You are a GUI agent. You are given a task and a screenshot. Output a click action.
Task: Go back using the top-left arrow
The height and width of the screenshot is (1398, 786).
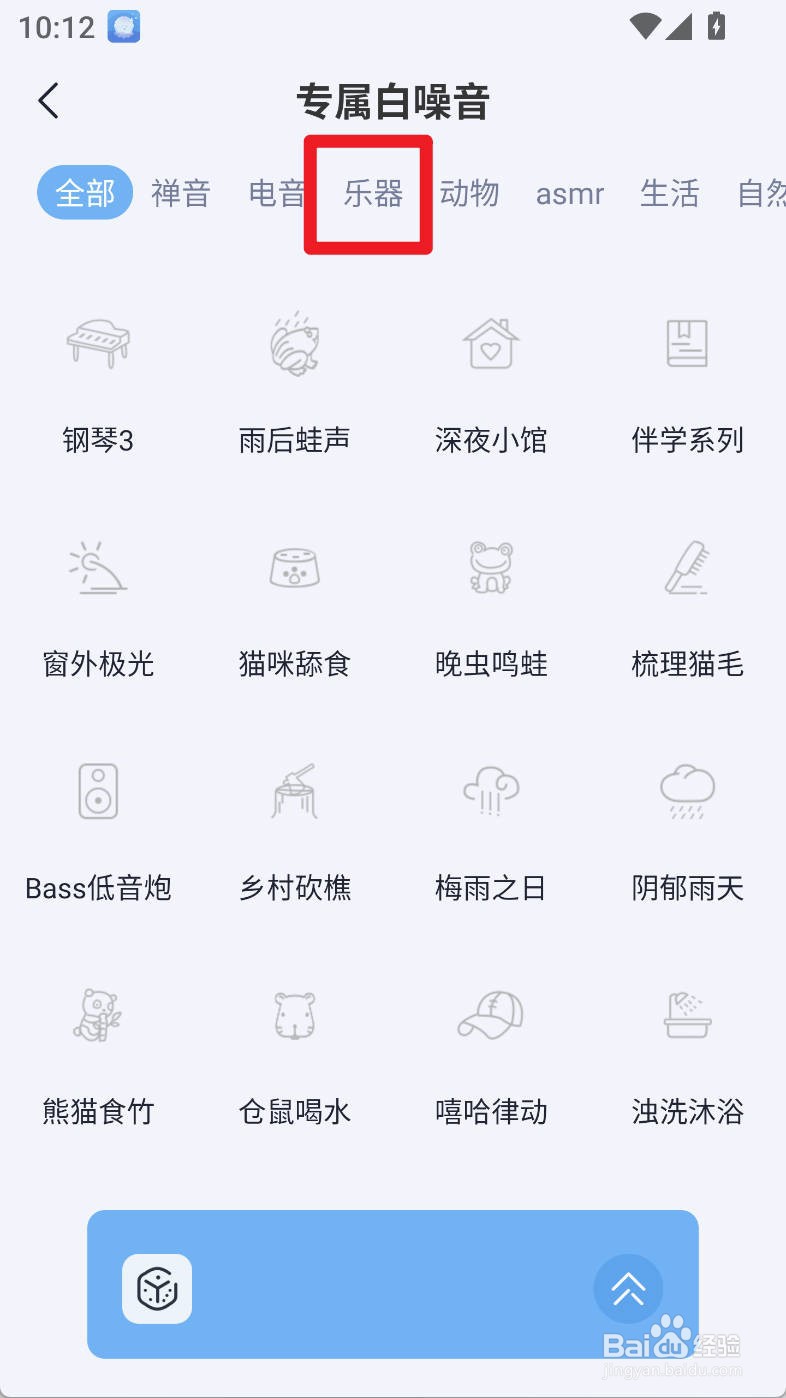coord(48,101)
